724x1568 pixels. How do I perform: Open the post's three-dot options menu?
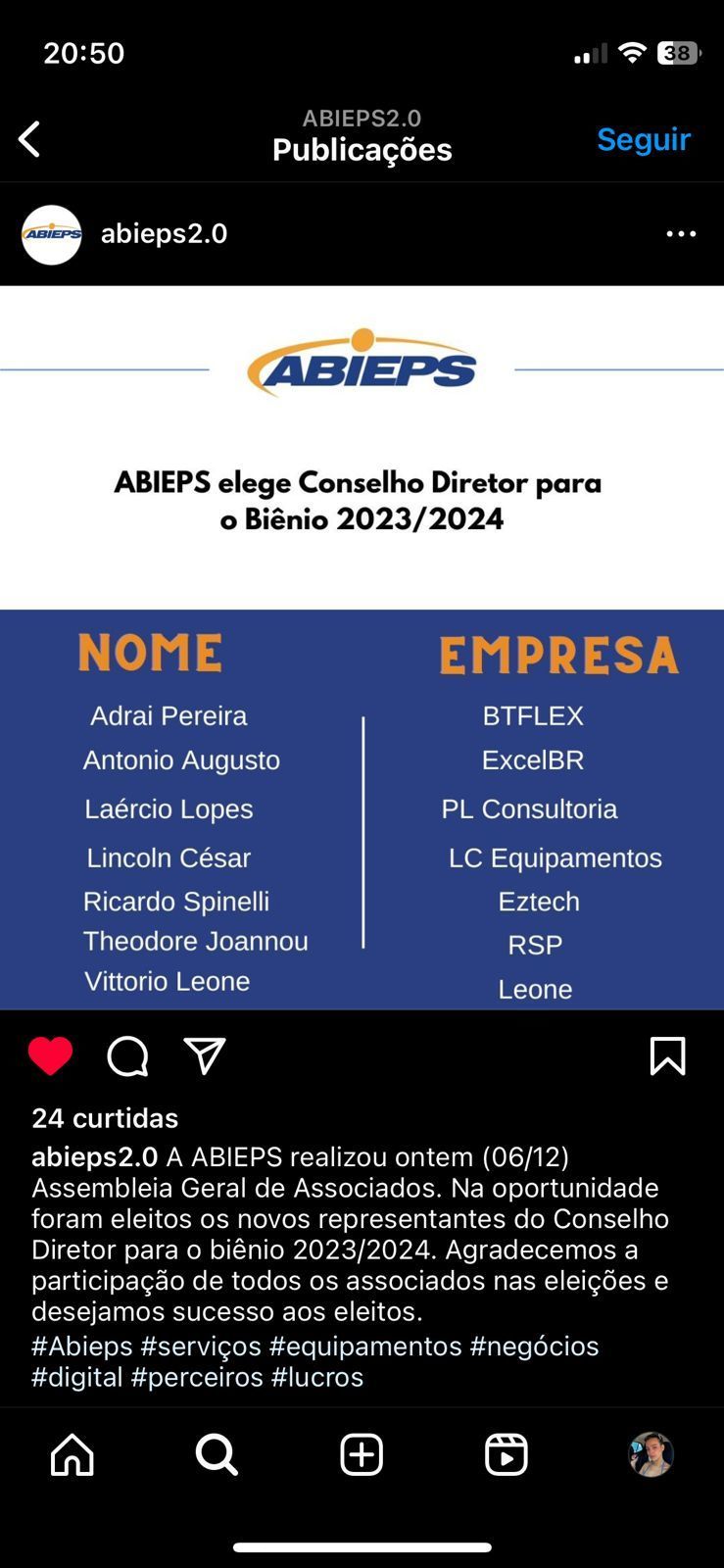click(x=681, y=234)
